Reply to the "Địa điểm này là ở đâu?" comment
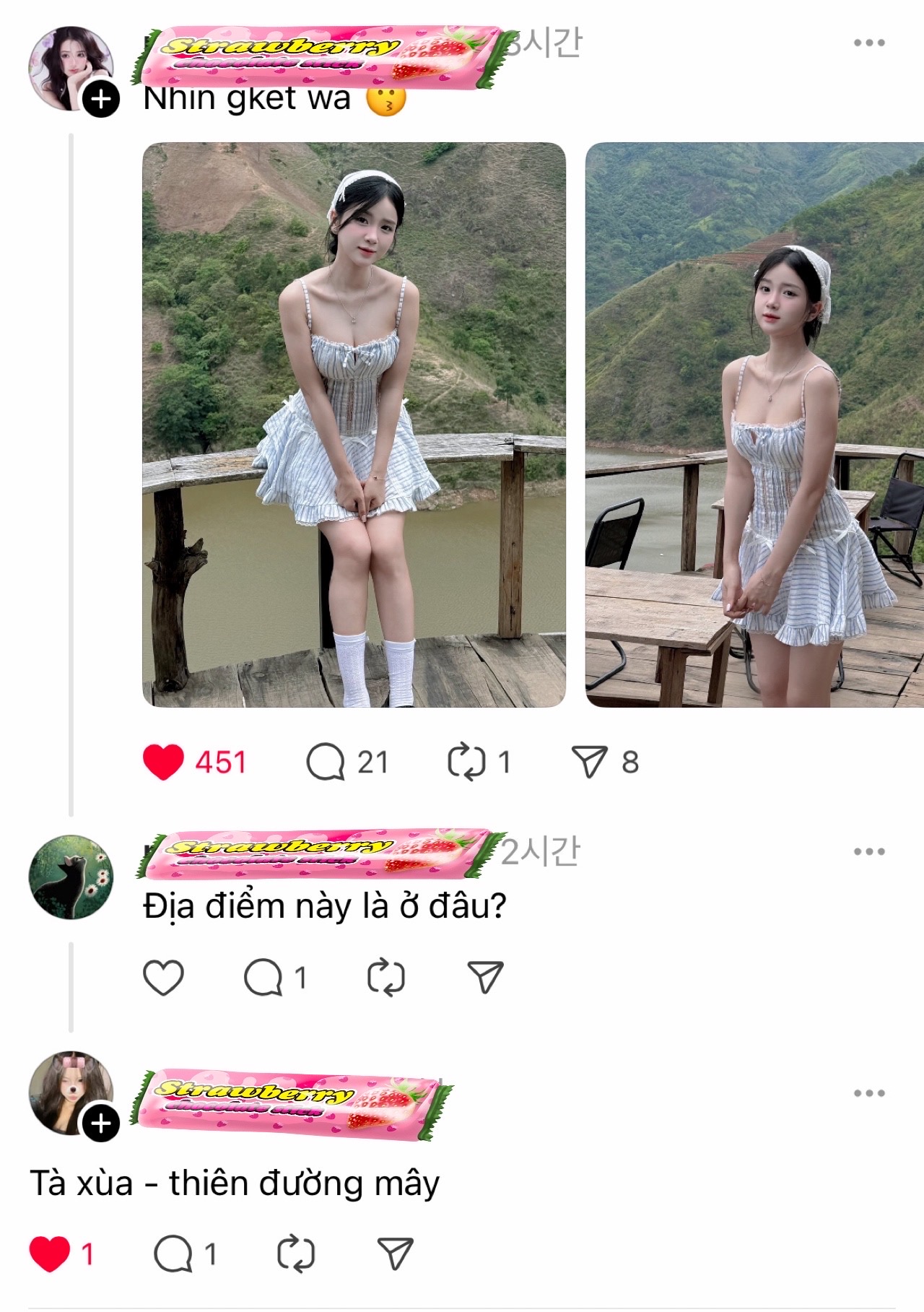This screenshot has height=1312, width=924. tap(263, 978)
